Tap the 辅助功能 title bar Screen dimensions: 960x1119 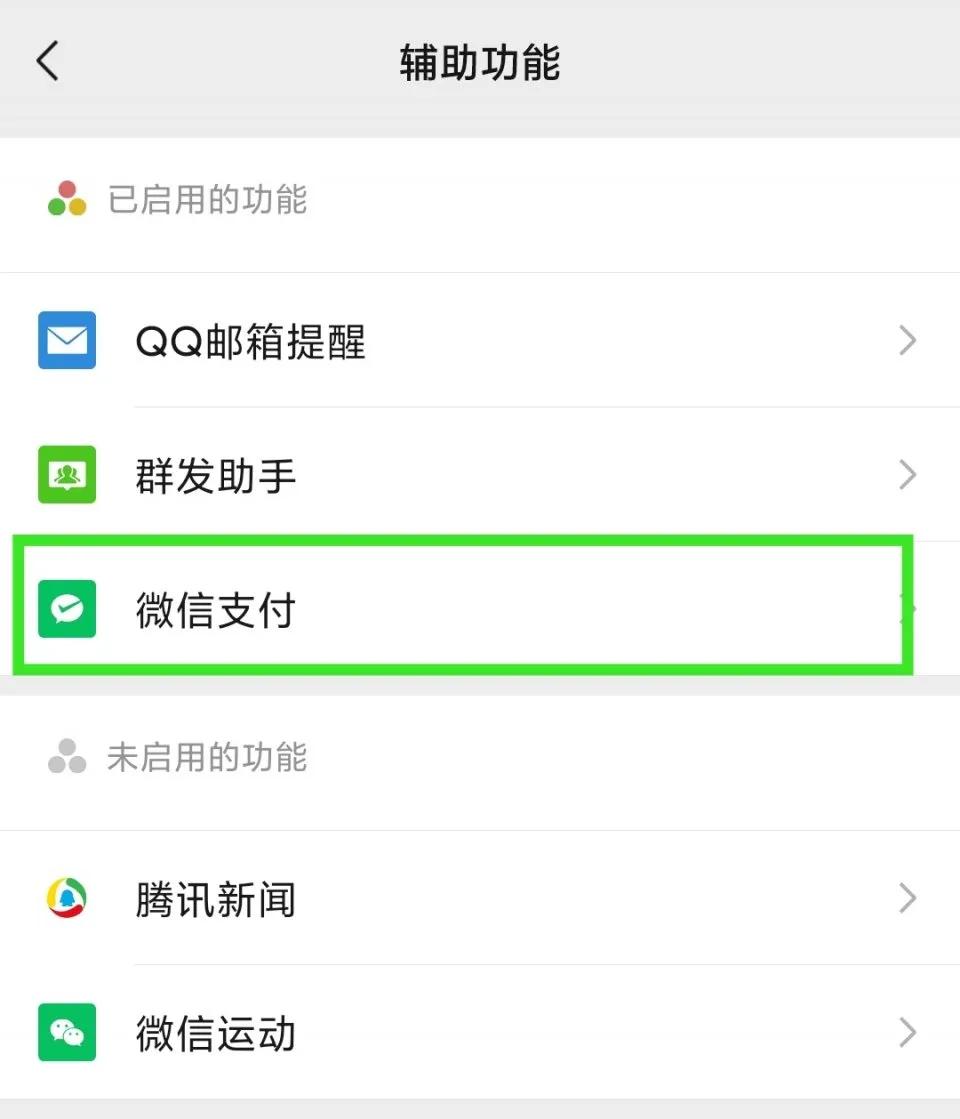click(478, 61)
